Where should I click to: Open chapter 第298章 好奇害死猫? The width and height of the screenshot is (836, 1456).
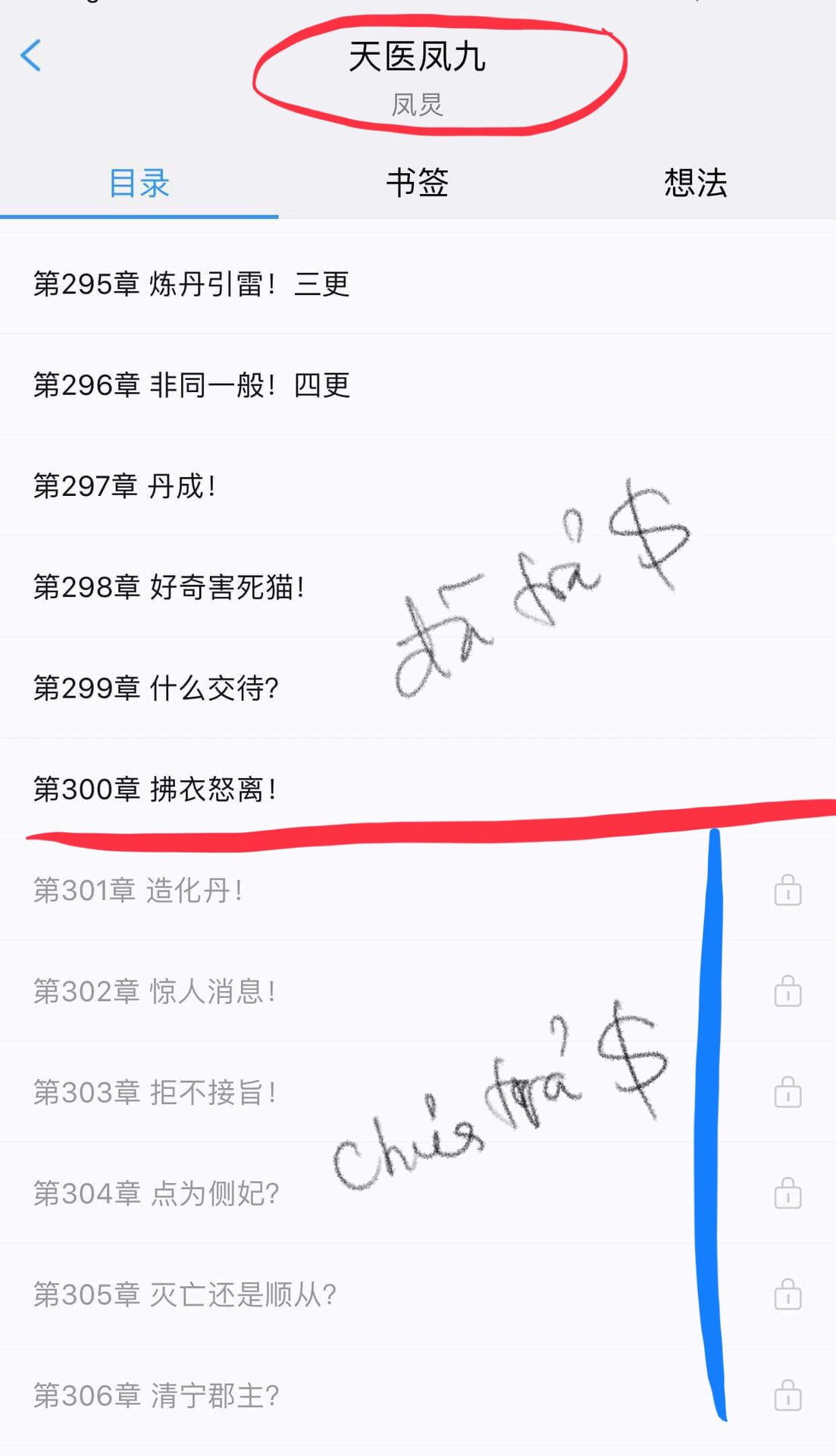tap(418, 586)
